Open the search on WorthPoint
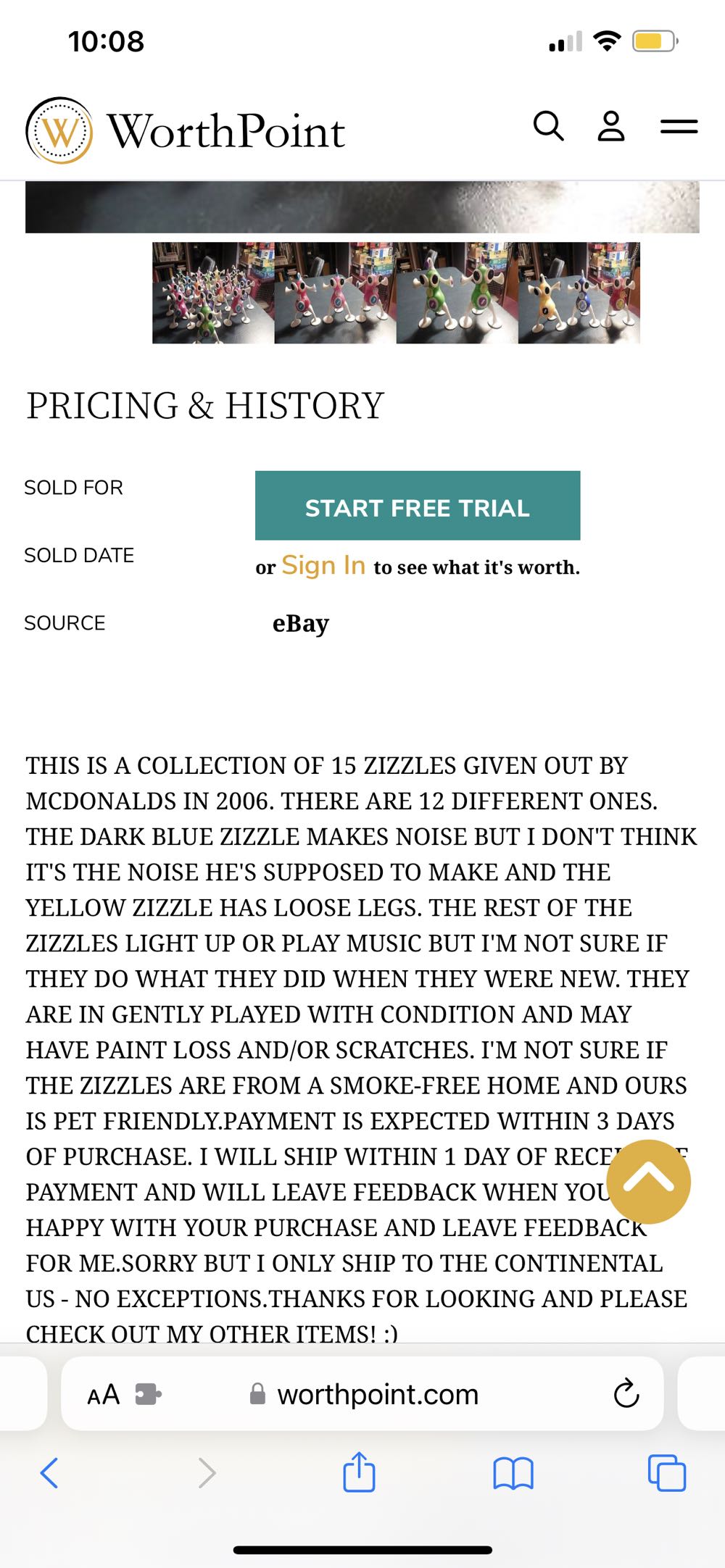The image size is (725, 1568). (x=550, y=127)
